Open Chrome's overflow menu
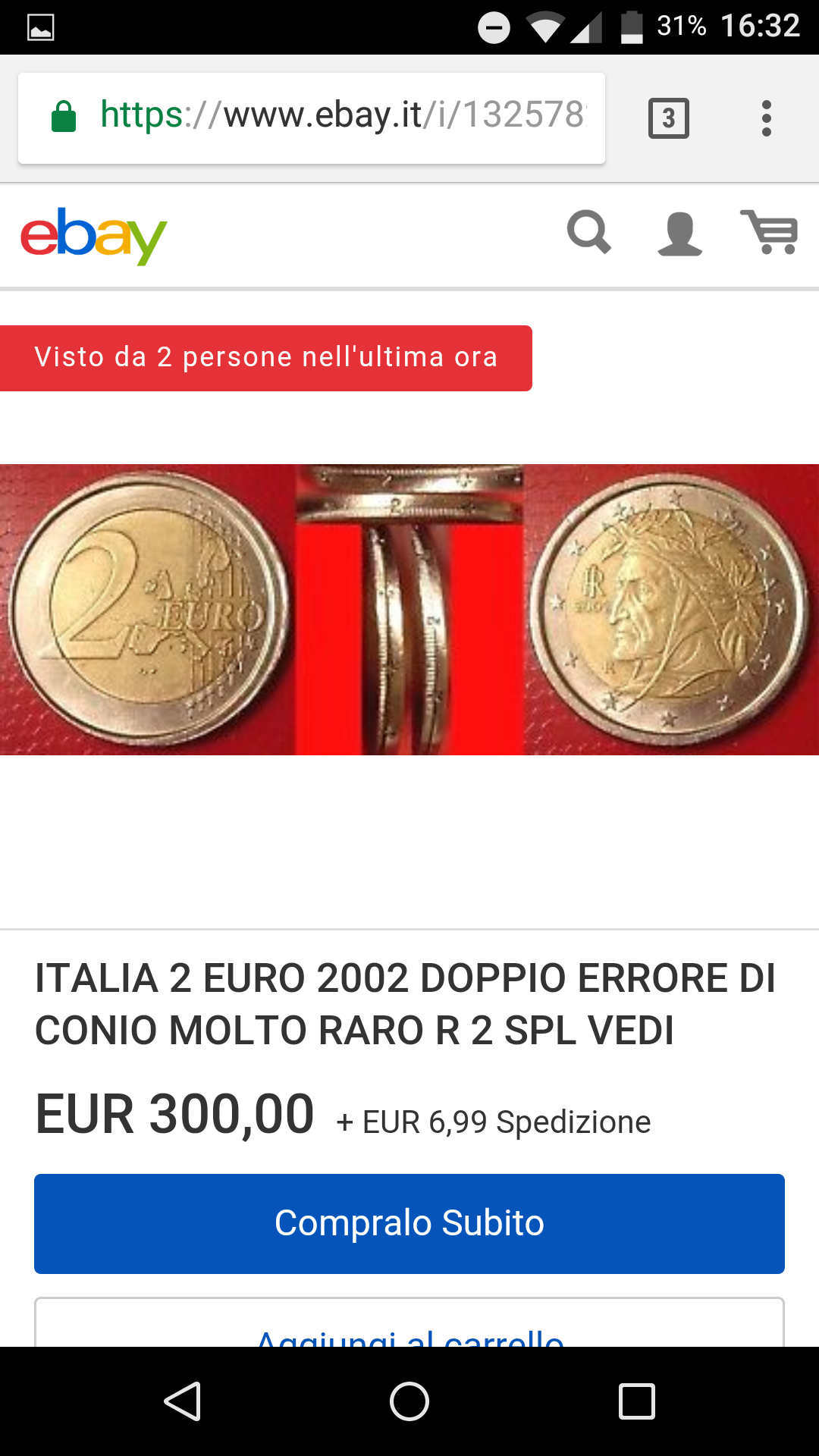Image resolution: width=819 pixels, height=1456 pixels. [767, 118]
